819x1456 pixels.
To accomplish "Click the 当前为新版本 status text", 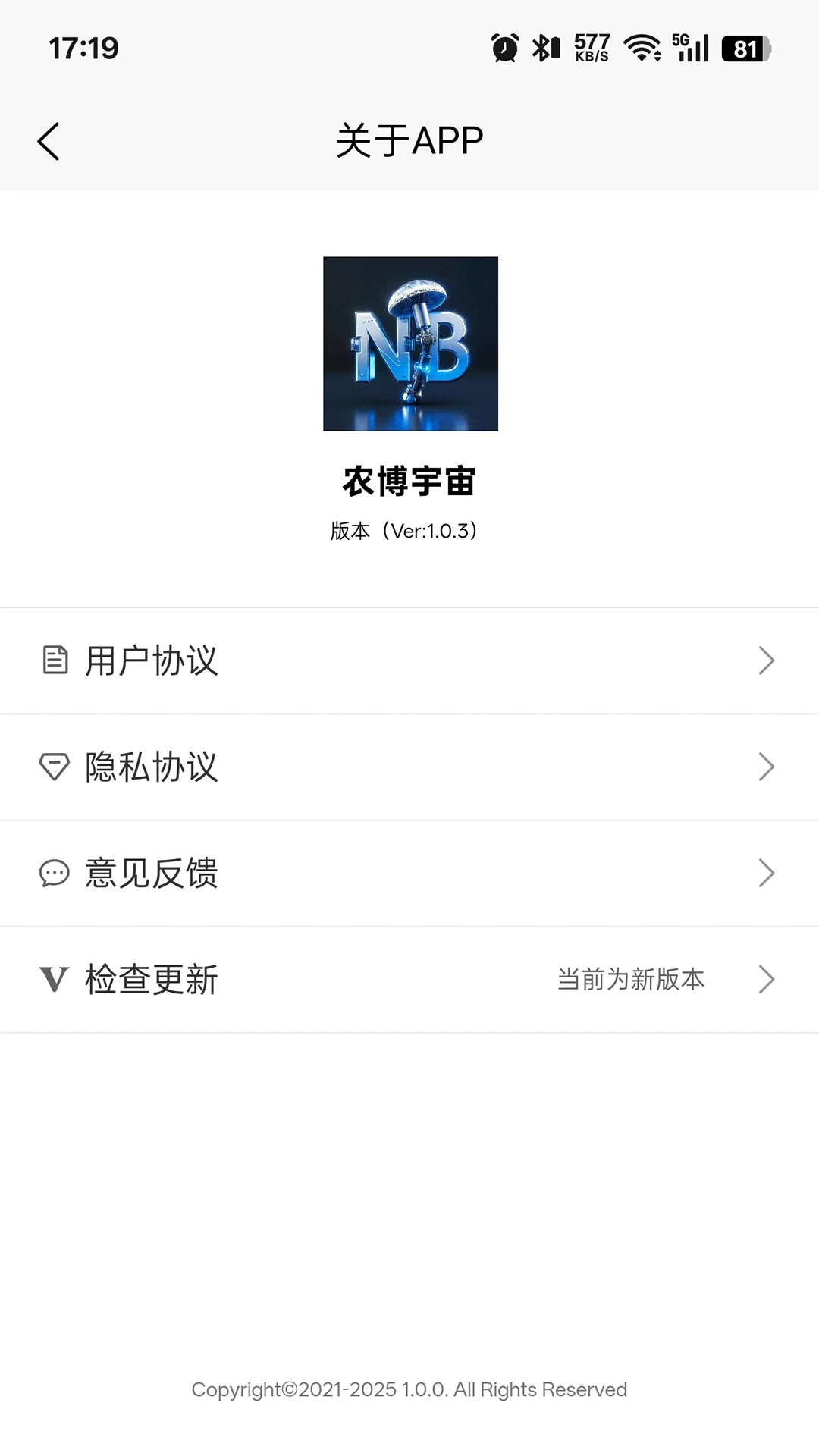I will pos(629,980).
